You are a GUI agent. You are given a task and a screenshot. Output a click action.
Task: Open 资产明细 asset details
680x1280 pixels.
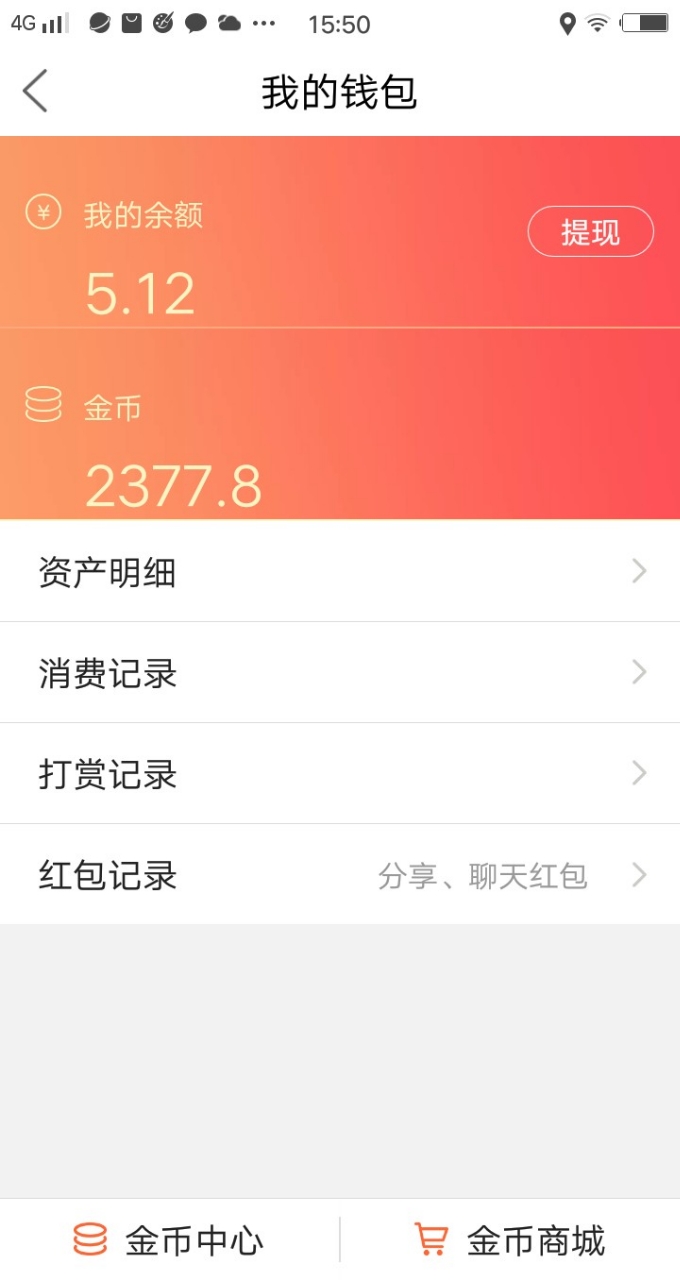[x=340, y=572]
